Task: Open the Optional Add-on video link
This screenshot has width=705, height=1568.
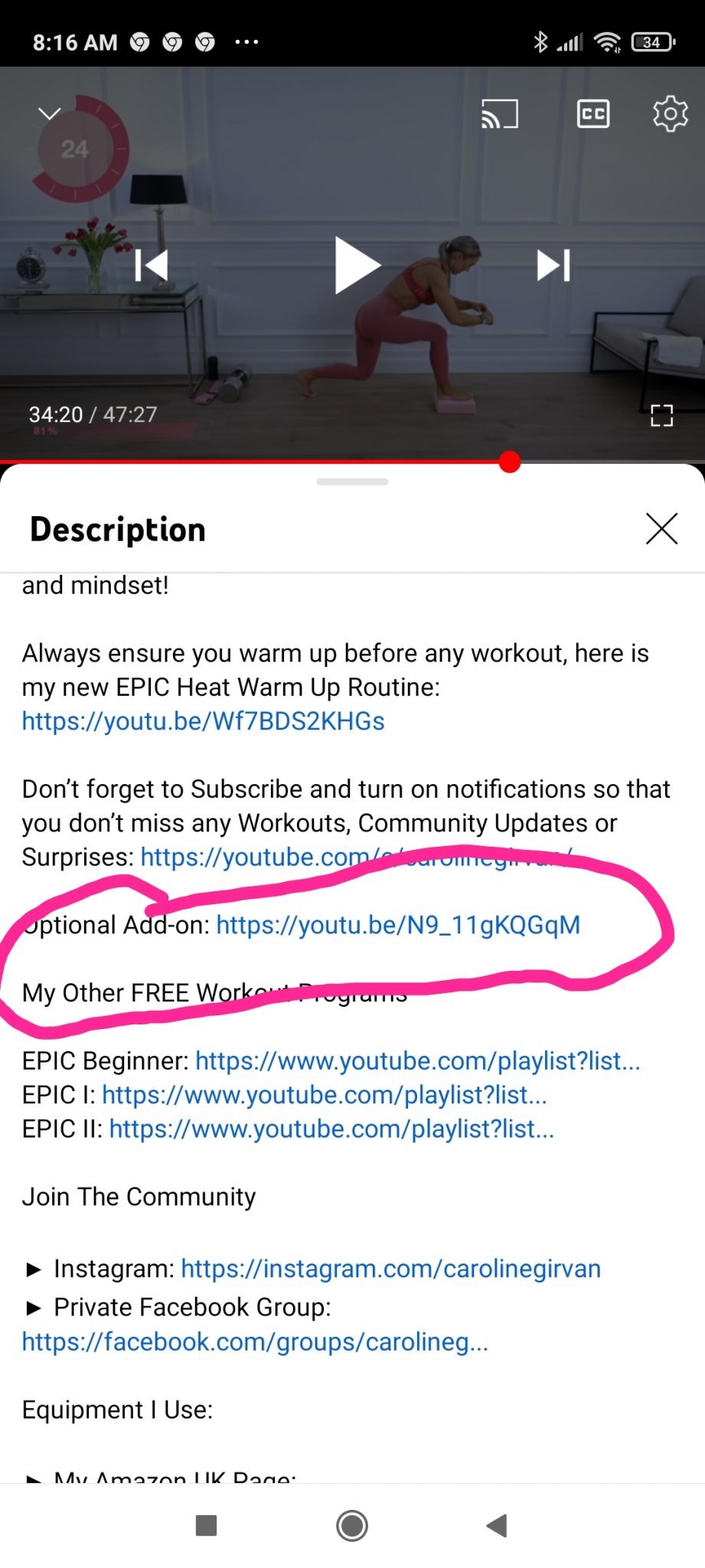Action: click(398, 925)
